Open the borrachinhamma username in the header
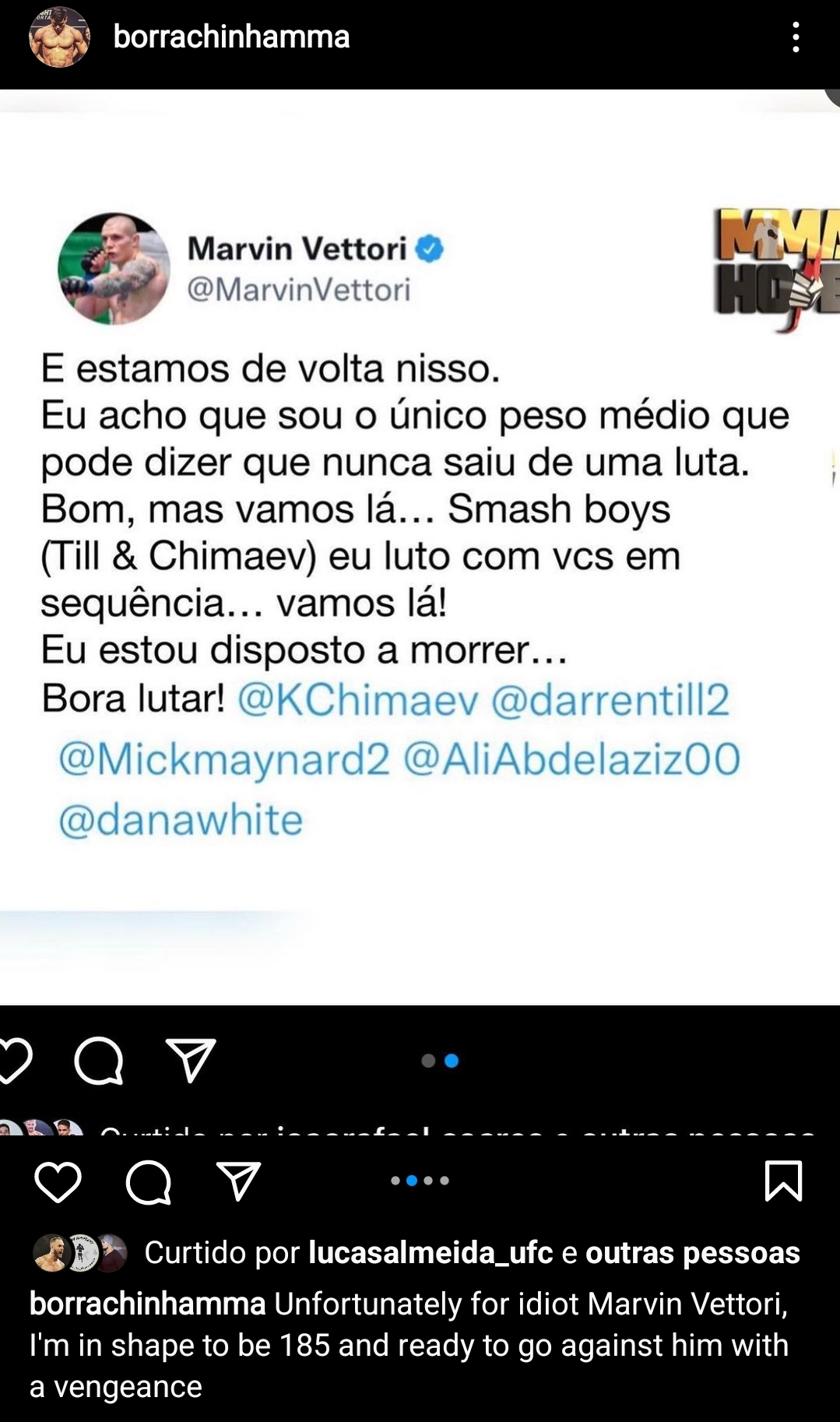The width and height of the screenshot is (840, 1422). 231,37
